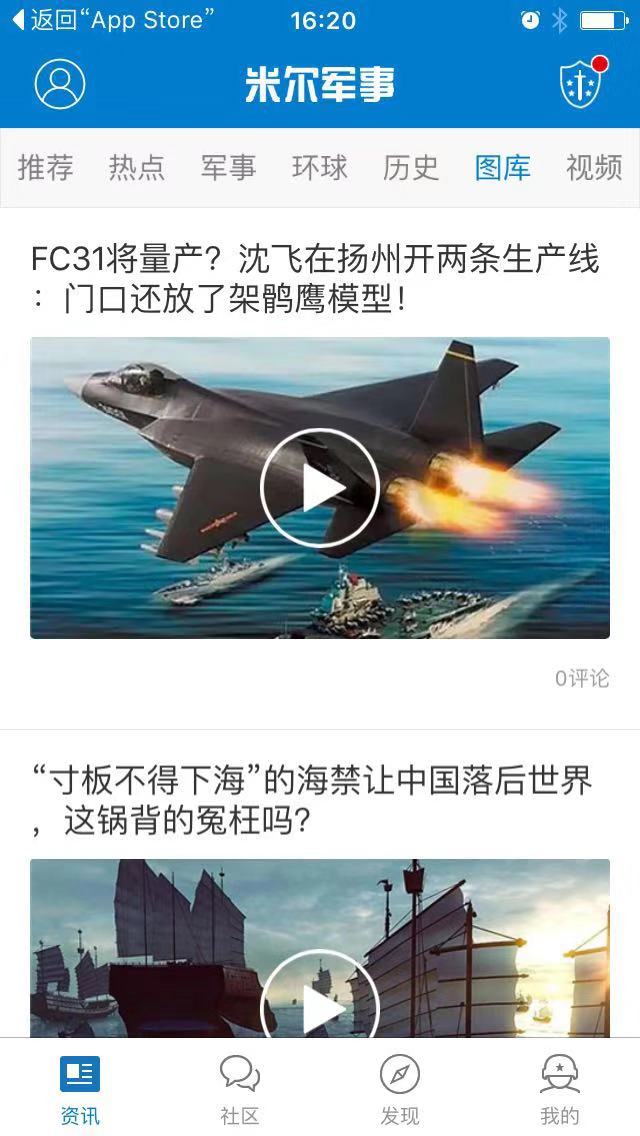The width and height of the screenshot is (640, 1136).
Task: Switch to the 社区 bottom tab
Action: [240, 1089]
